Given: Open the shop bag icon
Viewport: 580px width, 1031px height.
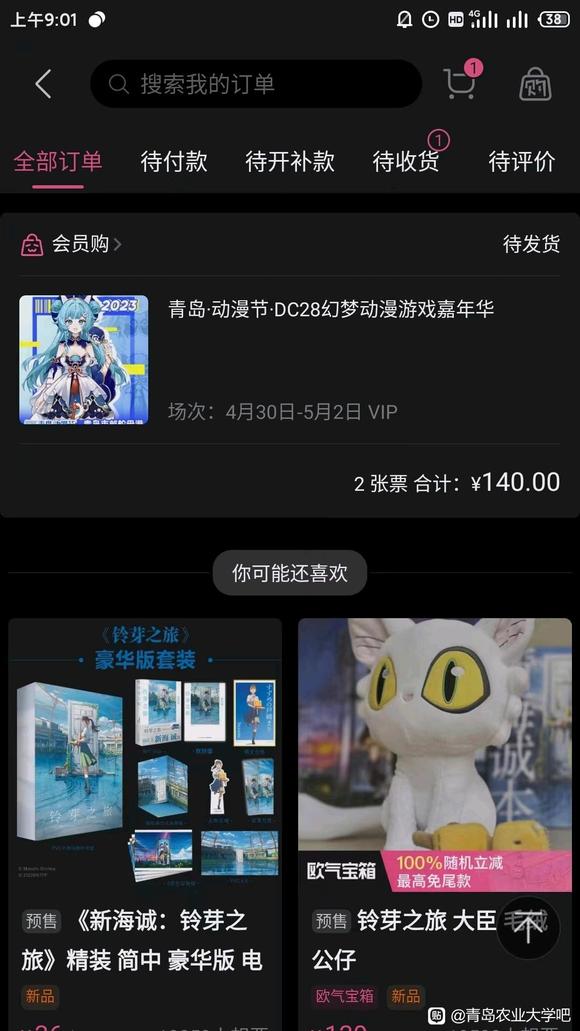Looking at the screenshot, I should pos(535,84).
